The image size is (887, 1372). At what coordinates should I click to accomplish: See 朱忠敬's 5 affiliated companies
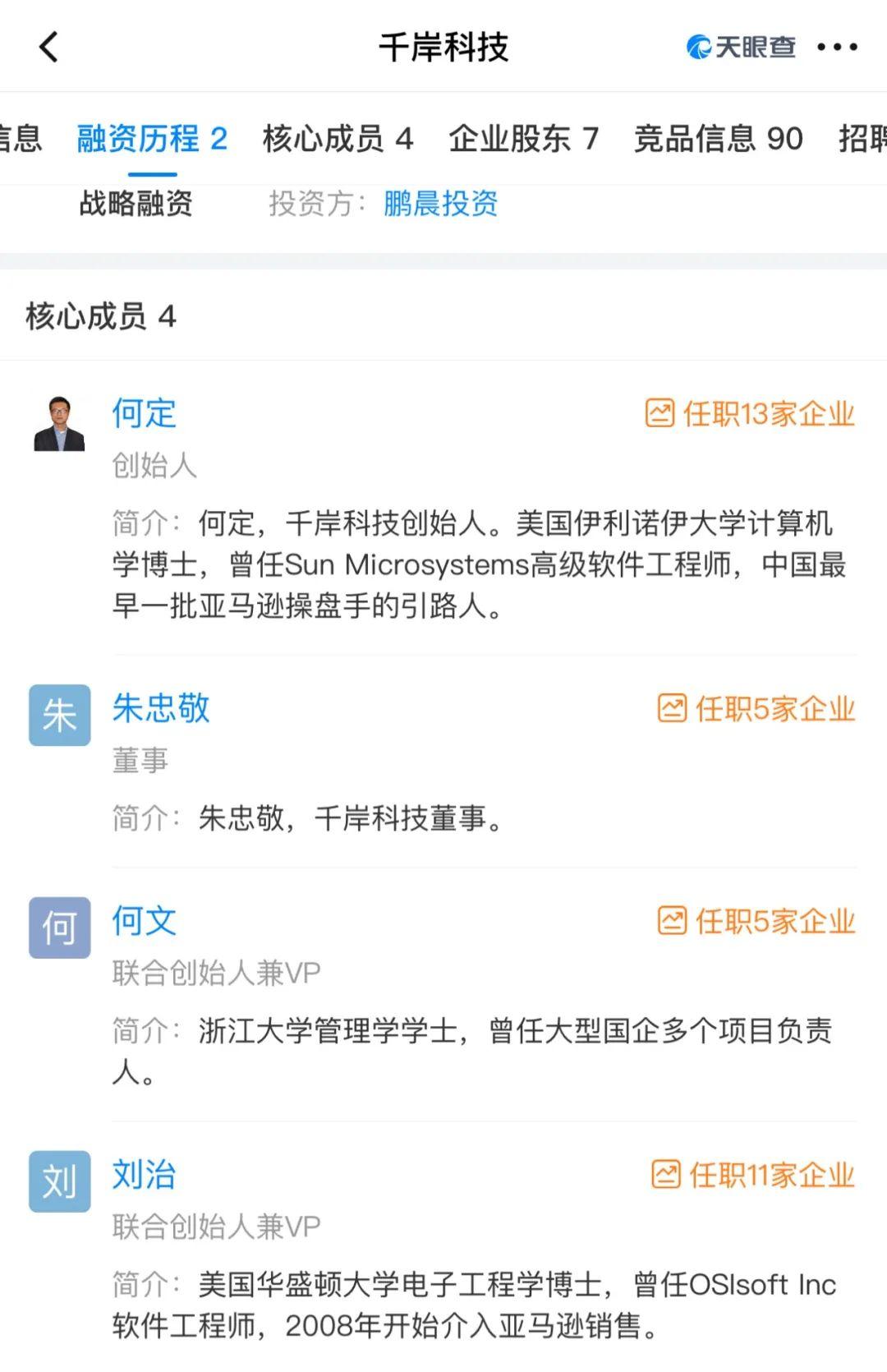click(x=756, y=708)
